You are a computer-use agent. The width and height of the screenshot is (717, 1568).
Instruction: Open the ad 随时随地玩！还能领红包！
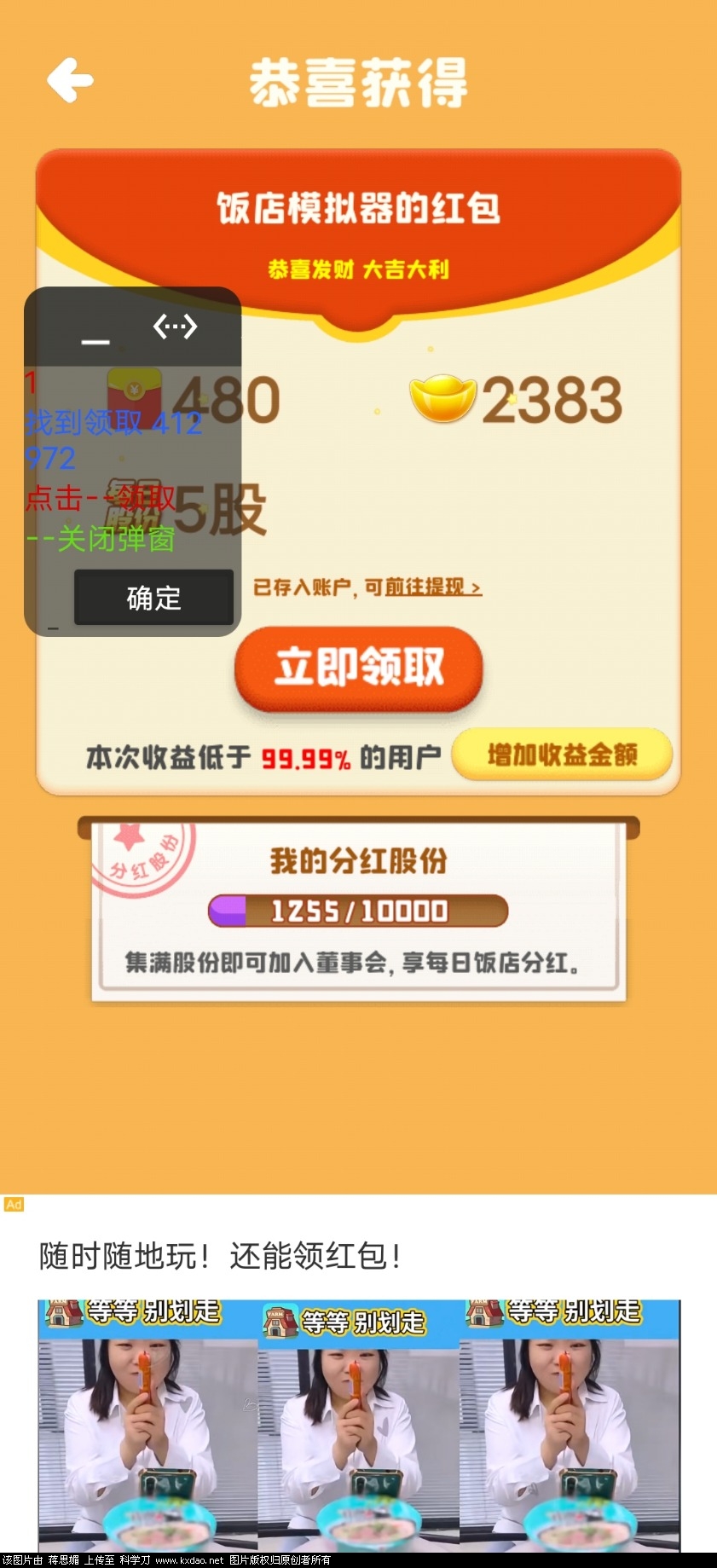click(220, 1256)
